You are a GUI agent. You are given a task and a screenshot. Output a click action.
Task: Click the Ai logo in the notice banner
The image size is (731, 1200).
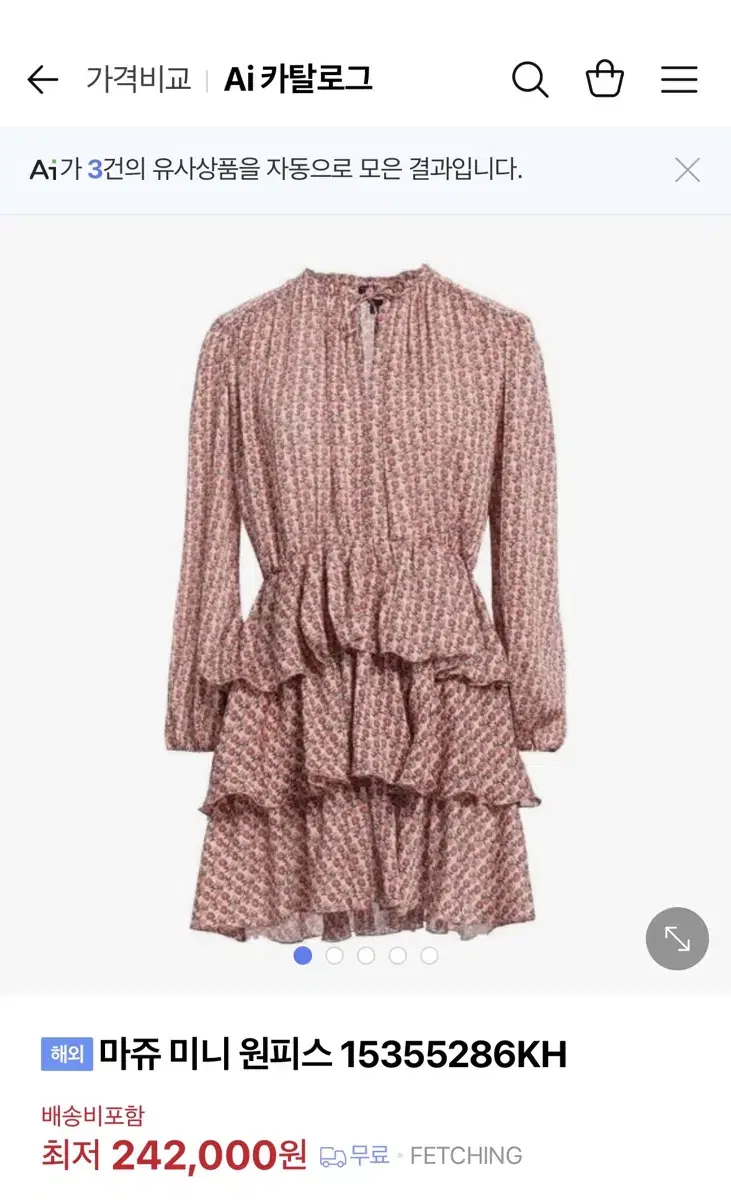coord(44,169)
